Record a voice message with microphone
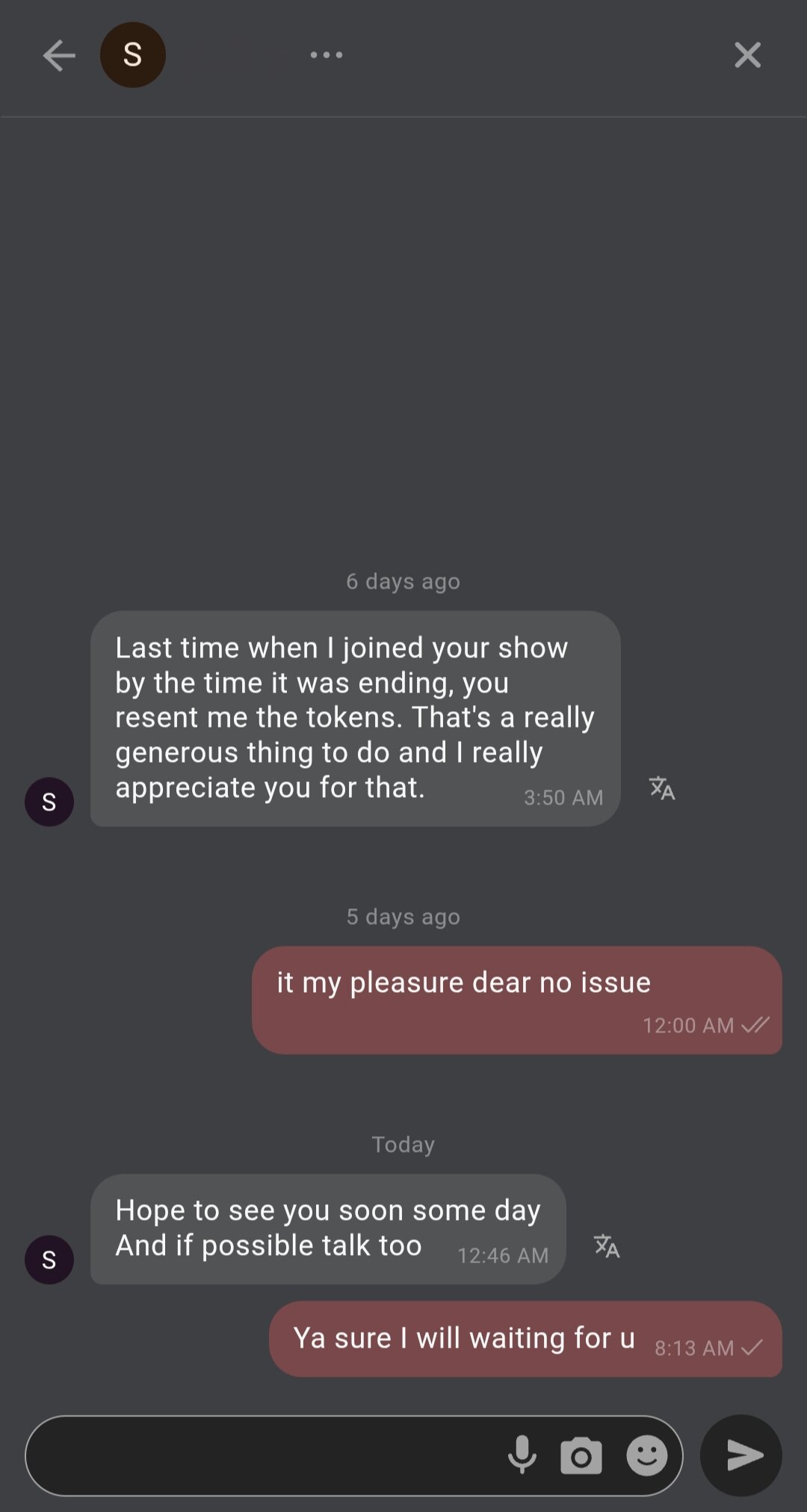Viewport: 807px width, 1512px height. tap(522, 1455)
